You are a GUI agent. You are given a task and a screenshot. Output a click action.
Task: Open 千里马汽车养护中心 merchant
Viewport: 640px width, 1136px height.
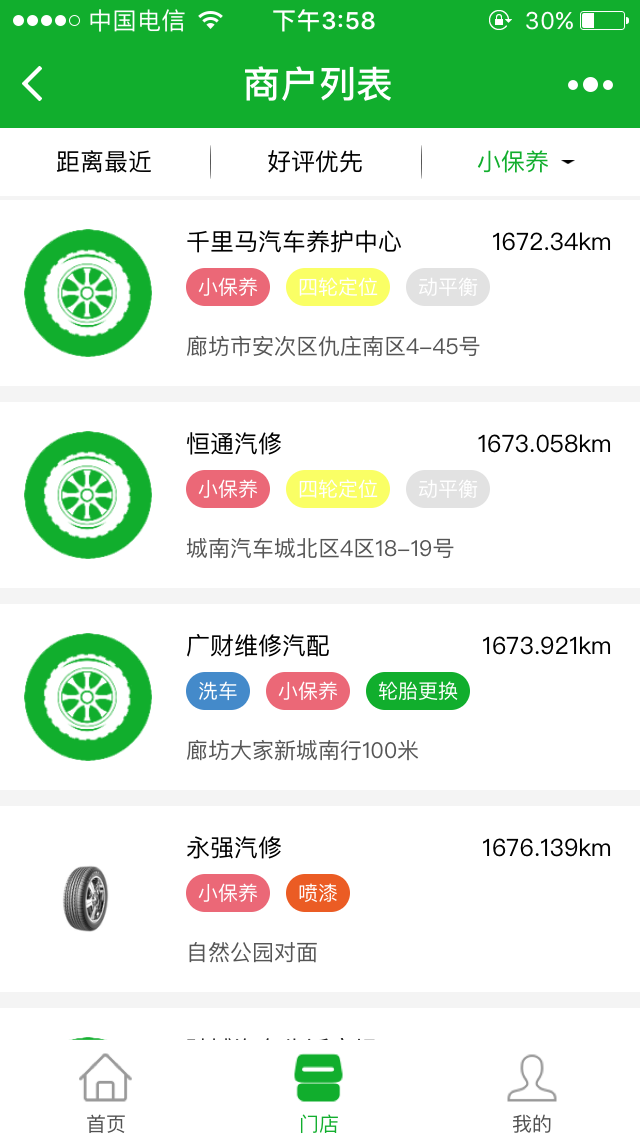[320, 293]
